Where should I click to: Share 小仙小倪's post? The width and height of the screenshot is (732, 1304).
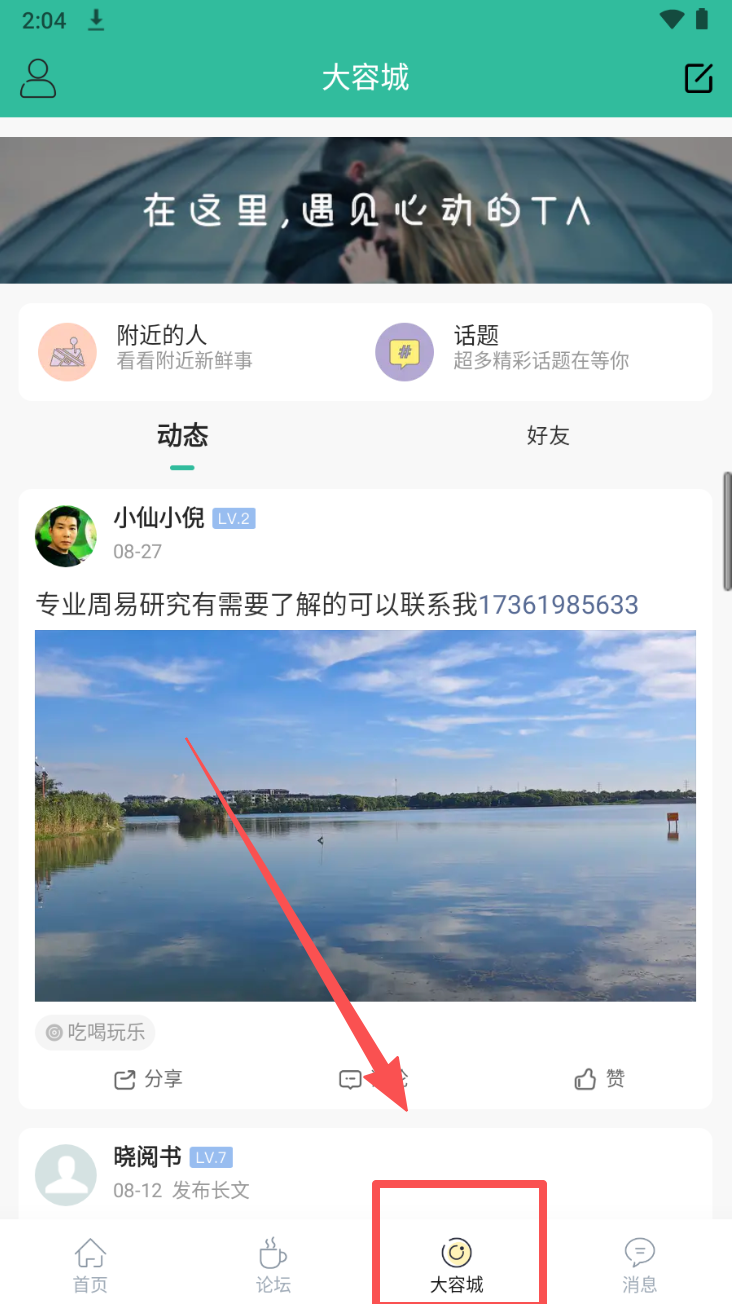pos(149,1079)
